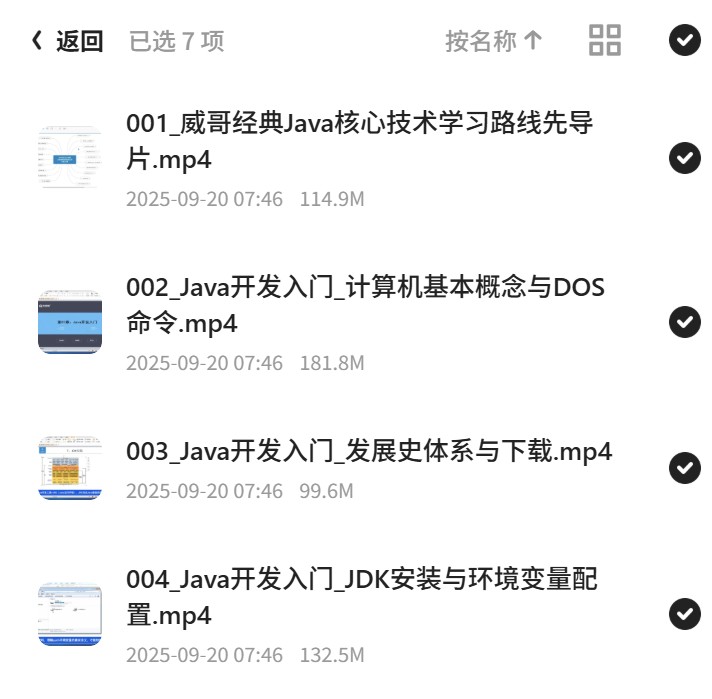
Task: Deselect 001_威哥经典Java核心技术学习路线先导片.mp4 checkbox
Action: click(684, 158)
